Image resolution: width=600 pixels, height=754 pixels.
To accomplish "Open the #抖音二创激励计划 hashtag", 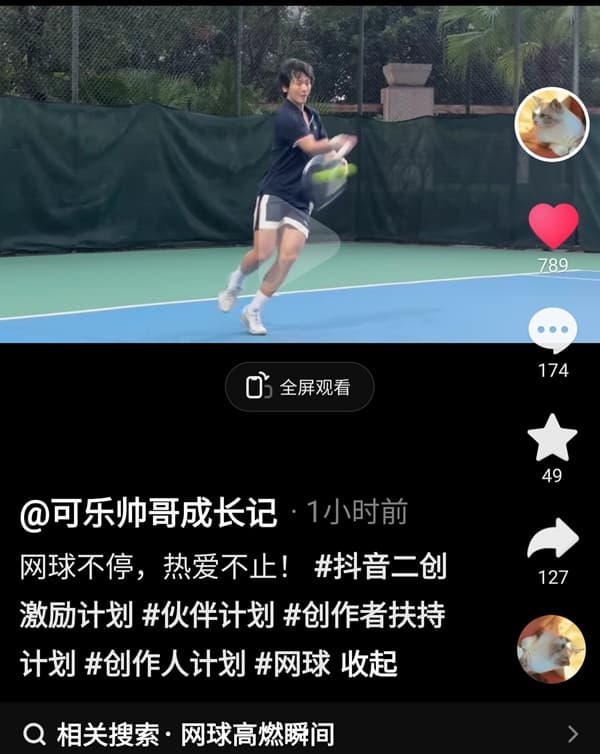I will 380,567.
